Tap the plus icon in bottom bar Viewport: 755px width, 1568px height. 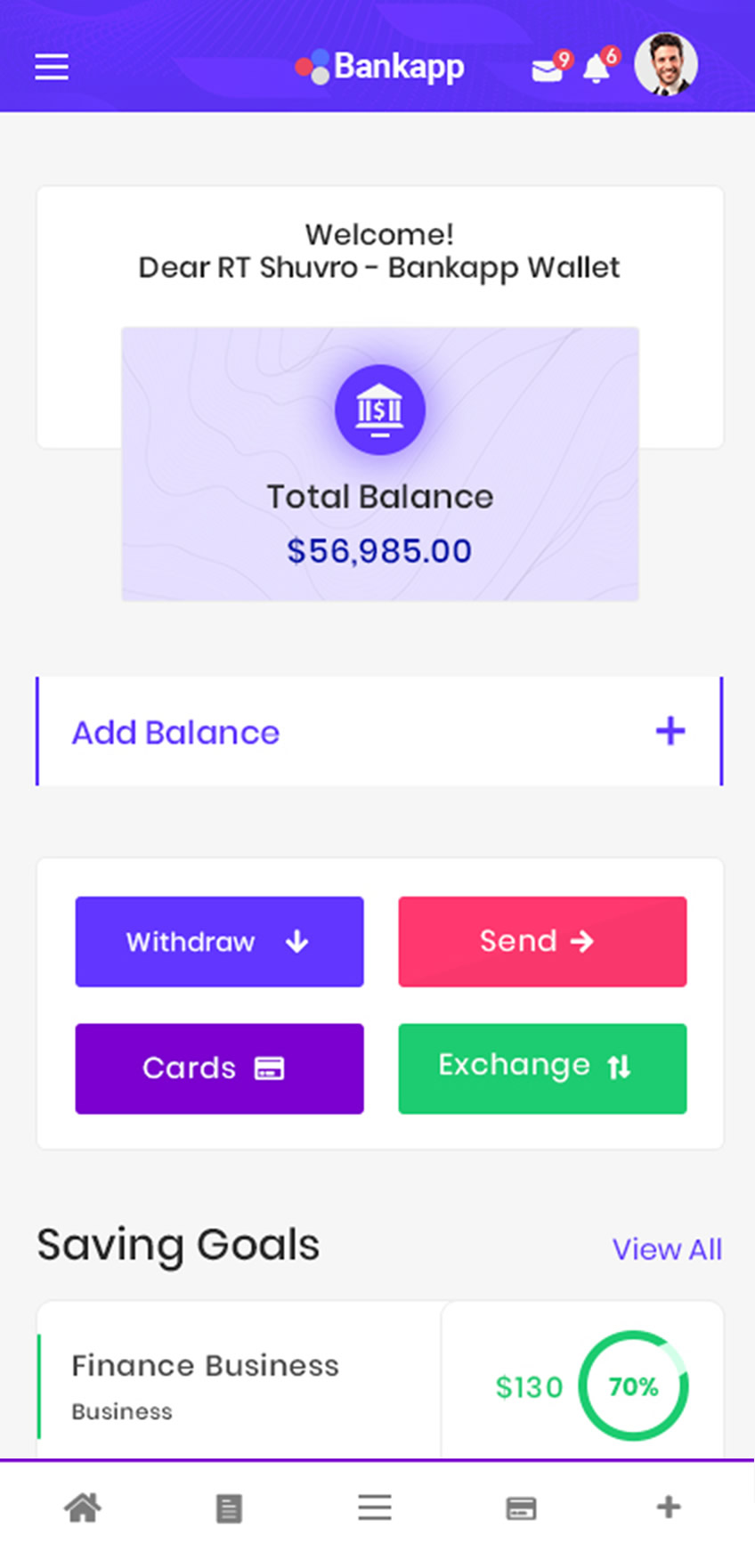[669, 1507]
